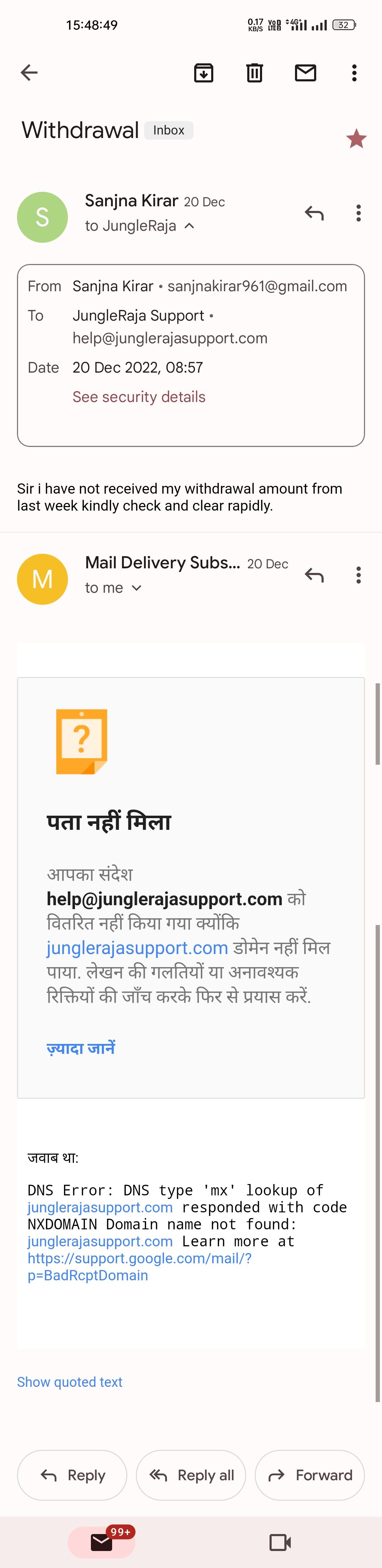Forward this email

point(309,1475)
